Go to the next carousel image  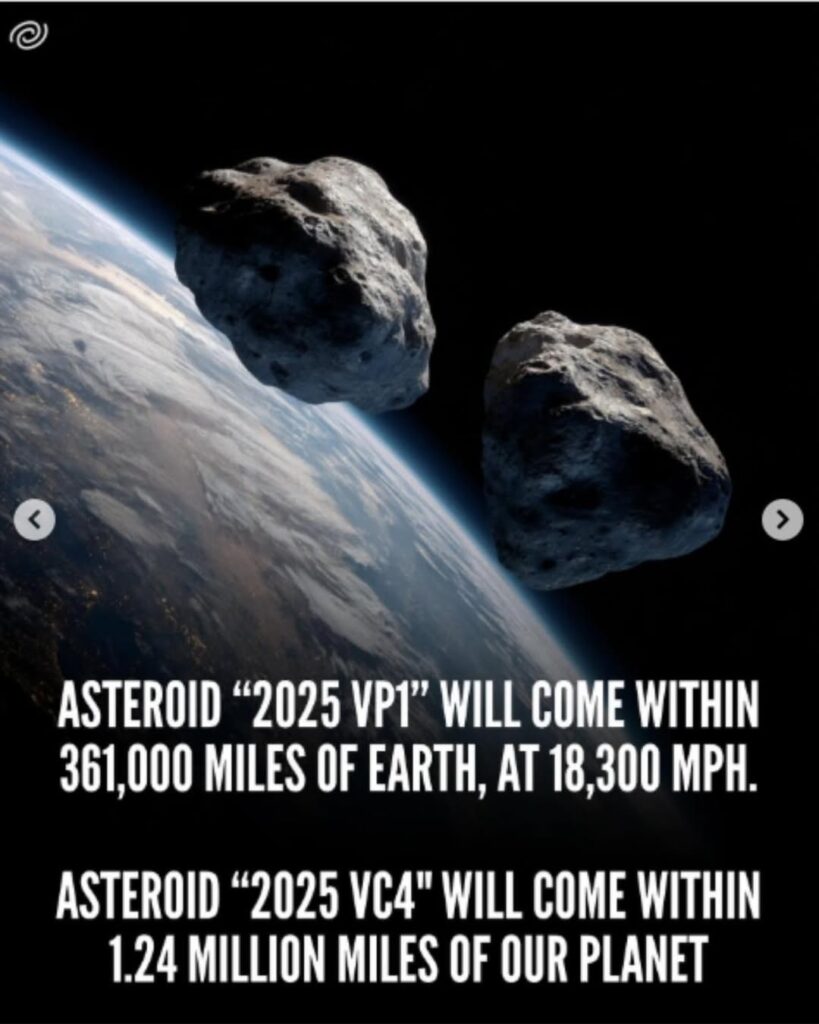(x=782, y=519)
